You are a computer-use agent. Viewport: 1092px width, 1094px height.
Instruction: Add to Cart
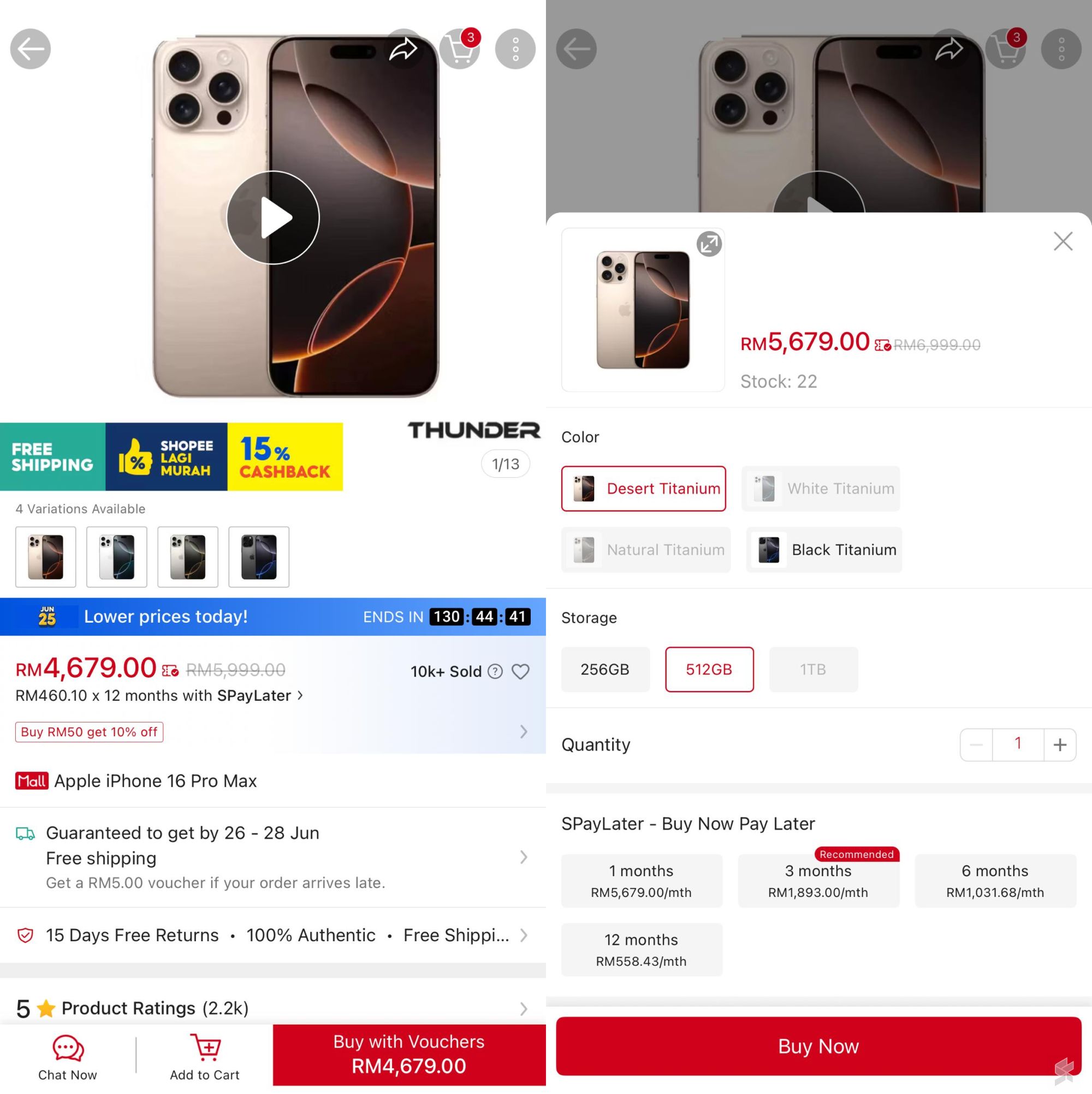(204, 1057)
